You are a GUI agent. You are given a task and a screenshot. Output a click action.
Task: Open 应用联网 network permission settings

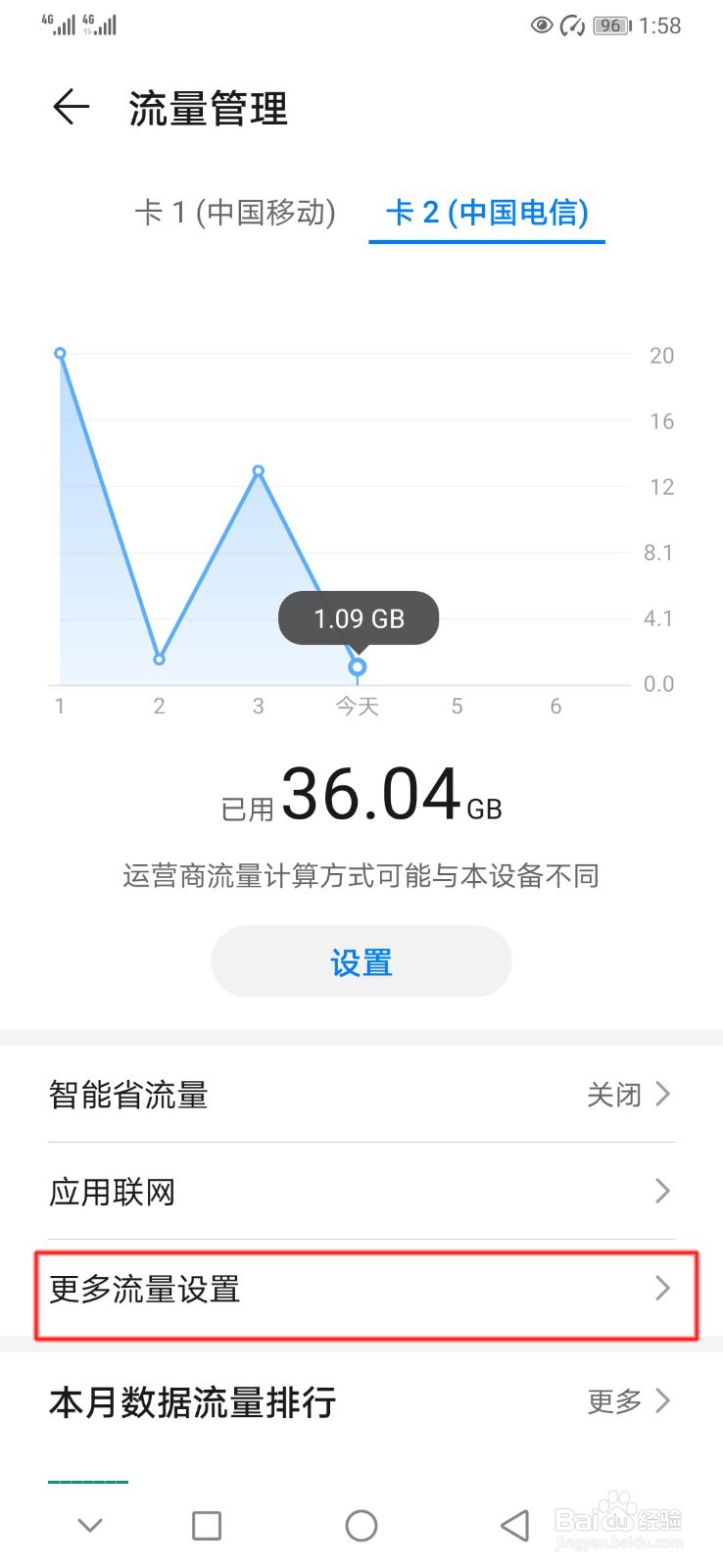click(x=361, y=1192)
